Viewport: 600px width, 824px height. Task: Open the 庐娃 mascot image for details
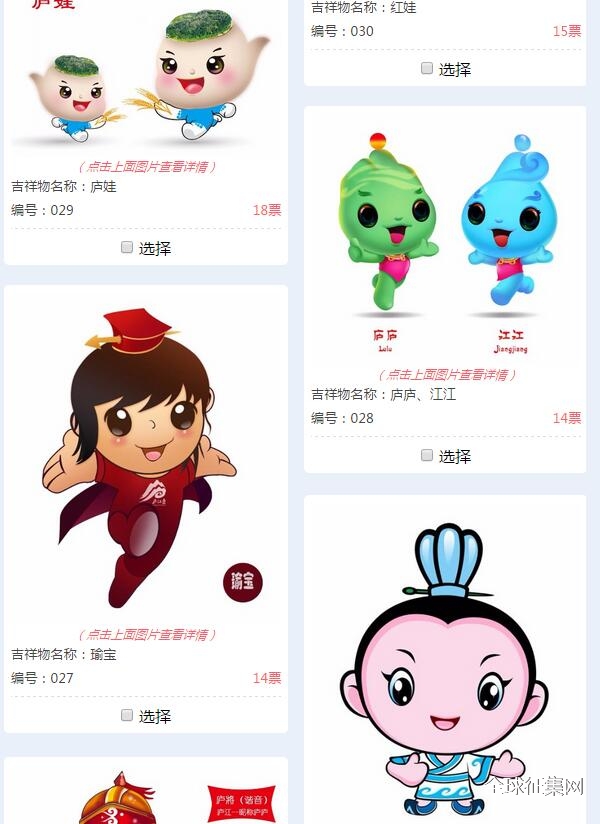coord(146,80)
